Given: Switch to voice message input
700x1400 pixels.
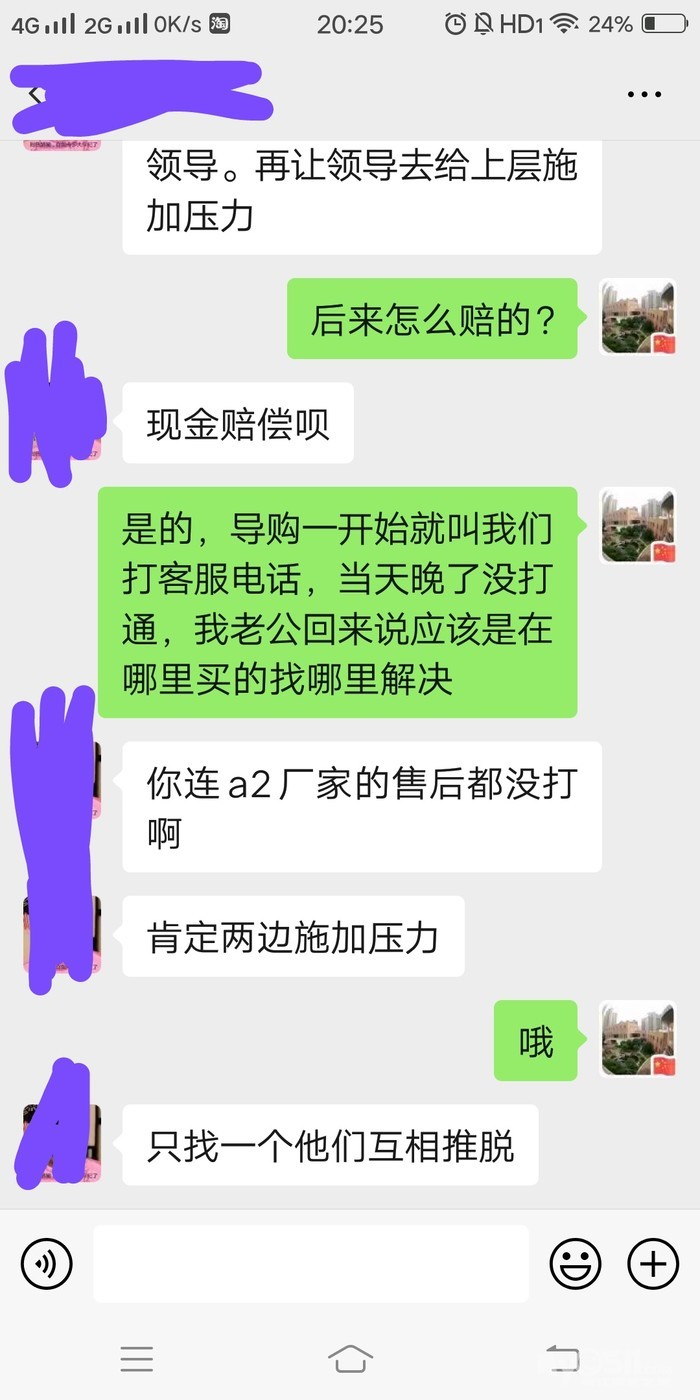Looking at the screenshot, I should 46,1264.
